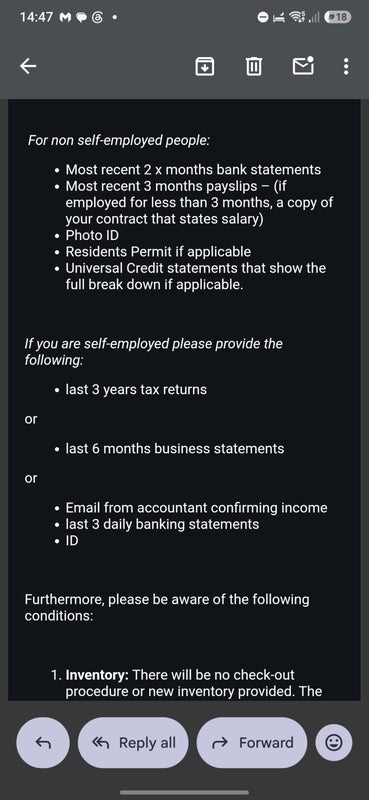Screen dimensions: 369x800
Task: Mark the email as unread
Action: (303, 65)
